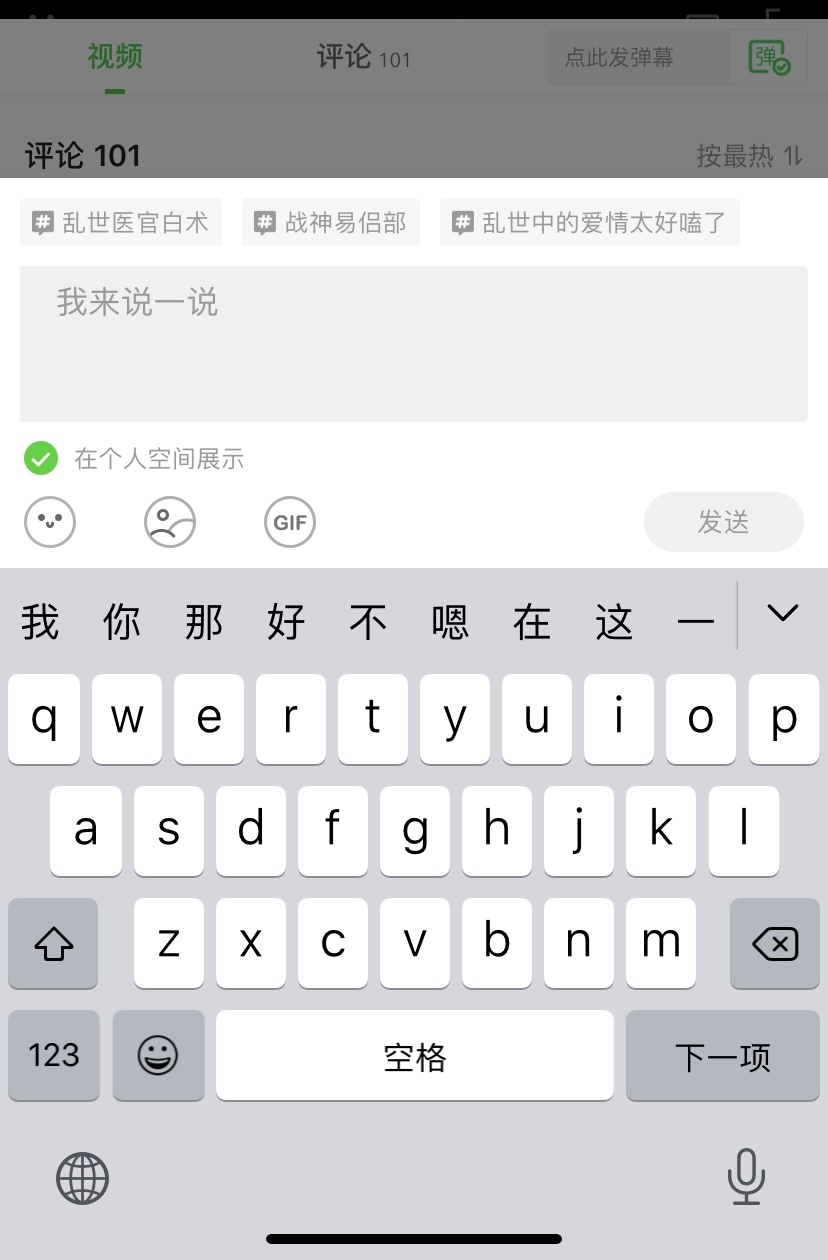Choose the 乱世中的爱情太好嗑了 topic chip
This screenshot has width=828, height=1260.
pos(590,222)
